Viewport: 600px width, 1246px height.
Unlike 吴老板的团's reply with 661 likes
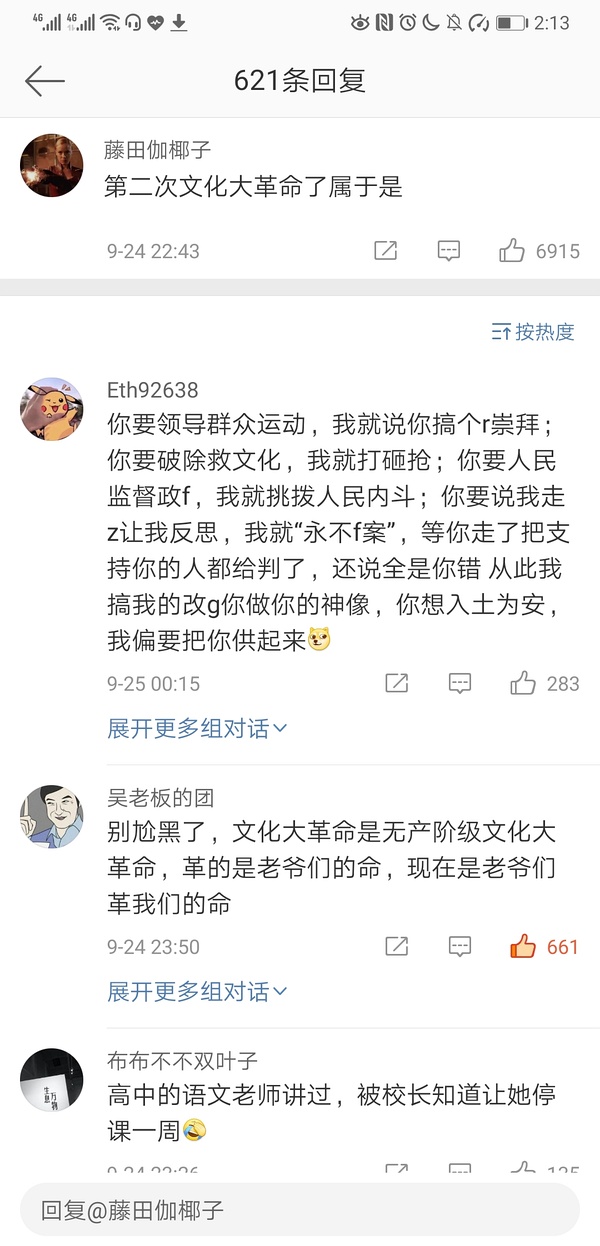point(523,947)
